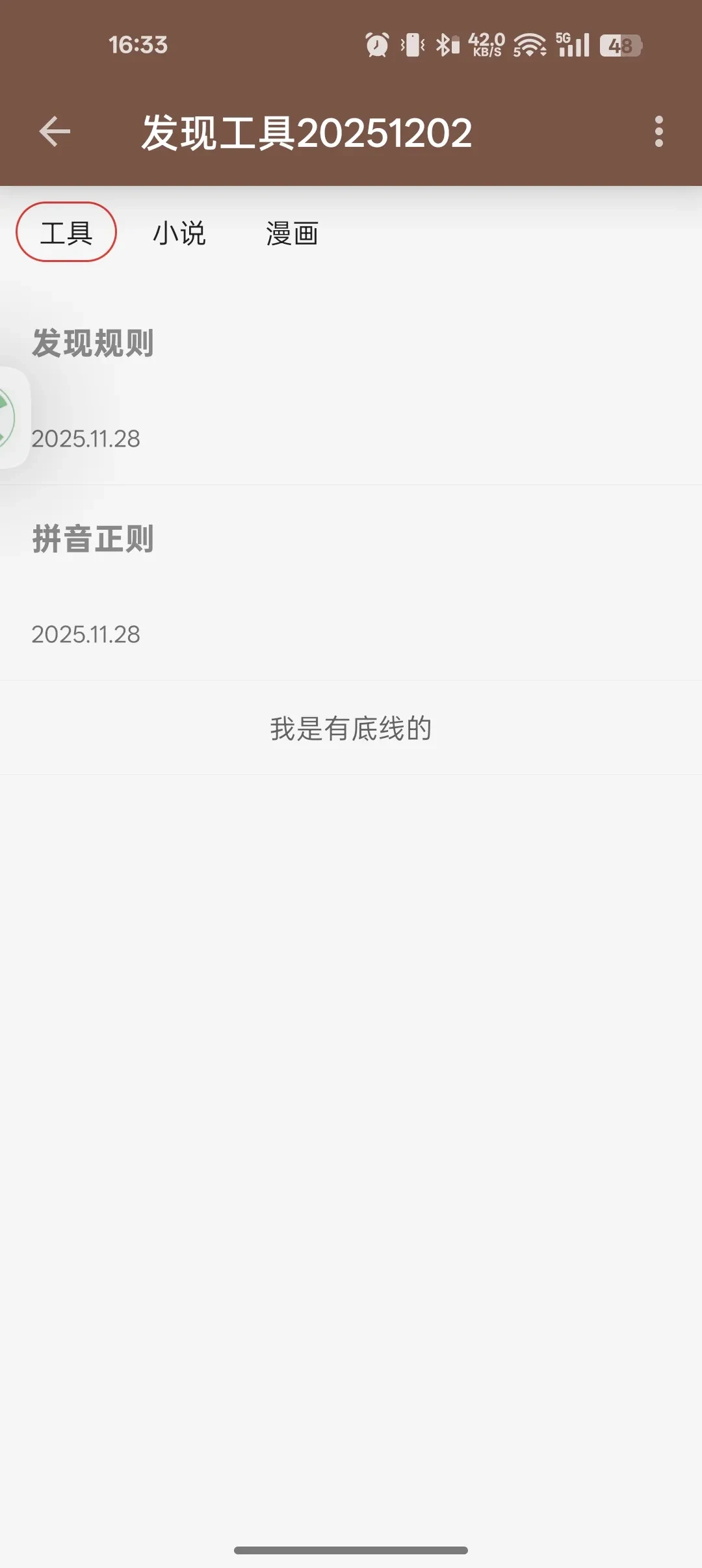Keep the 工具 tab selected by tapping it

tap(67, 233)
